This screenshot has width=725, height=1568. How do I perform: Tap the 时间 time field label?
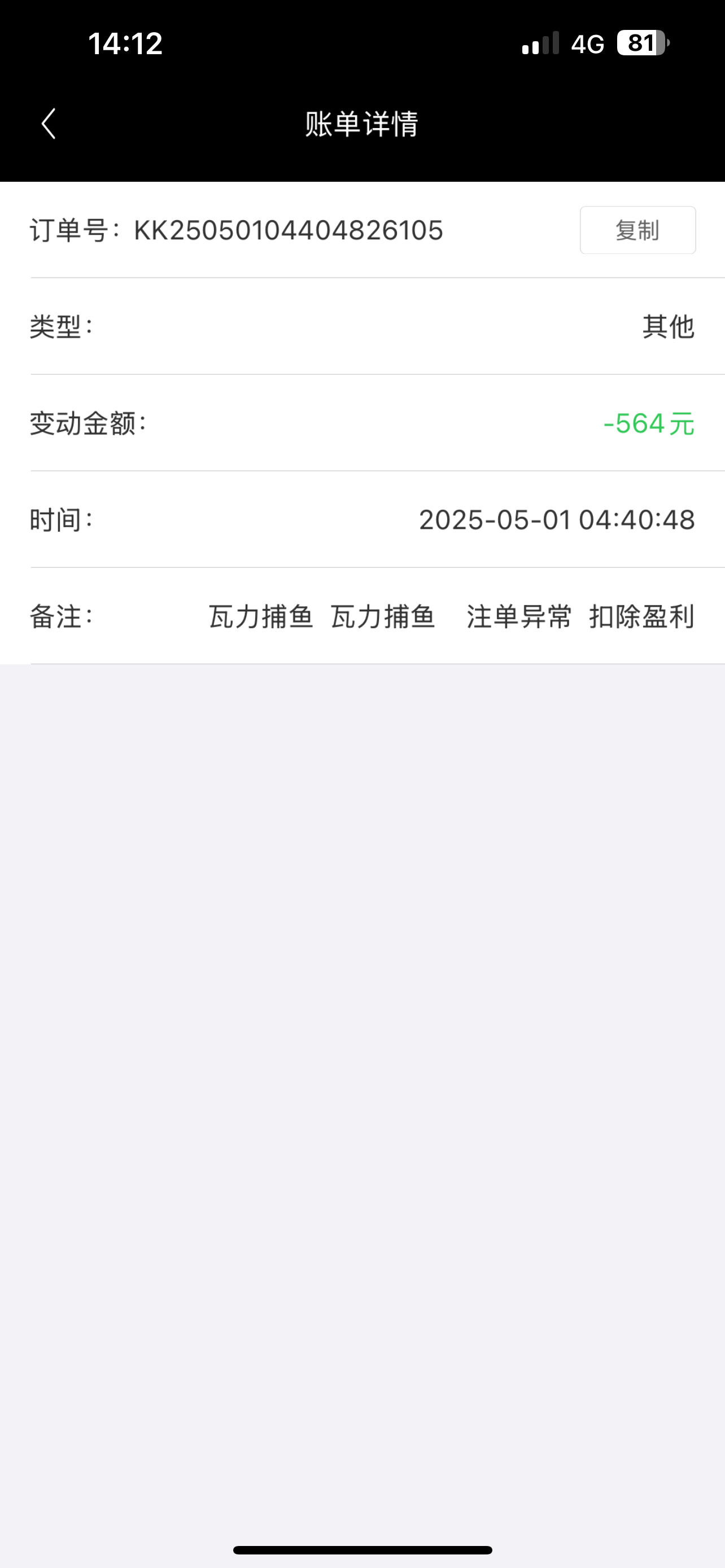(x=60, y=519)
